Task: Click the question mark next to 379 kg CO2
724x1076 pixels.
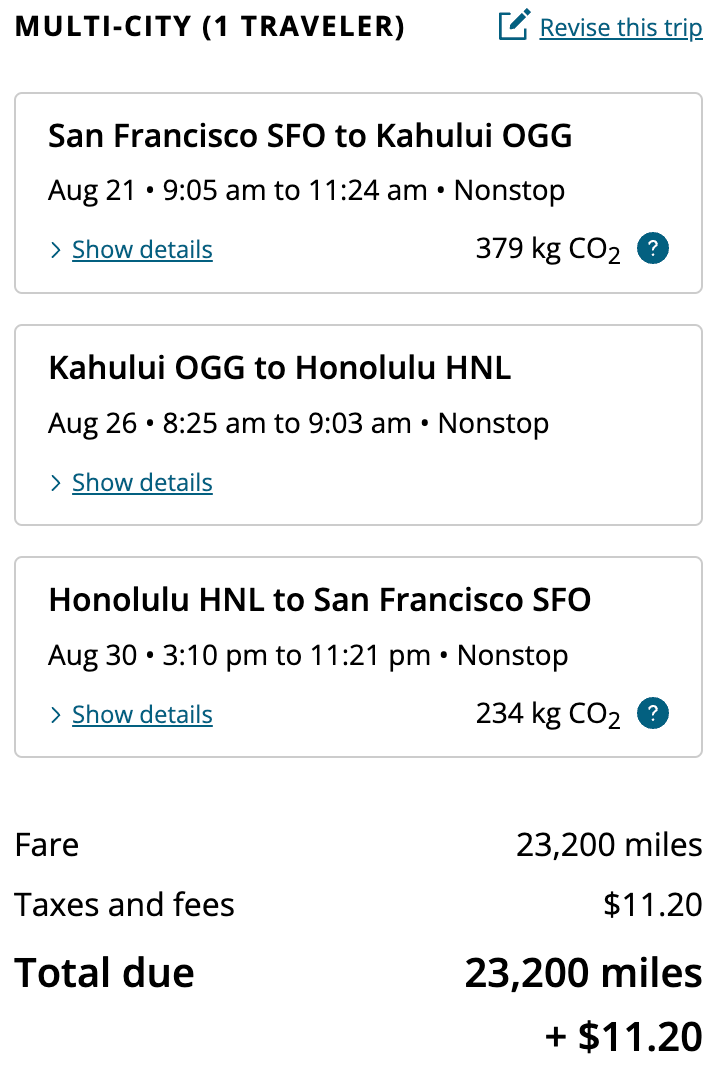Action: 652,248
